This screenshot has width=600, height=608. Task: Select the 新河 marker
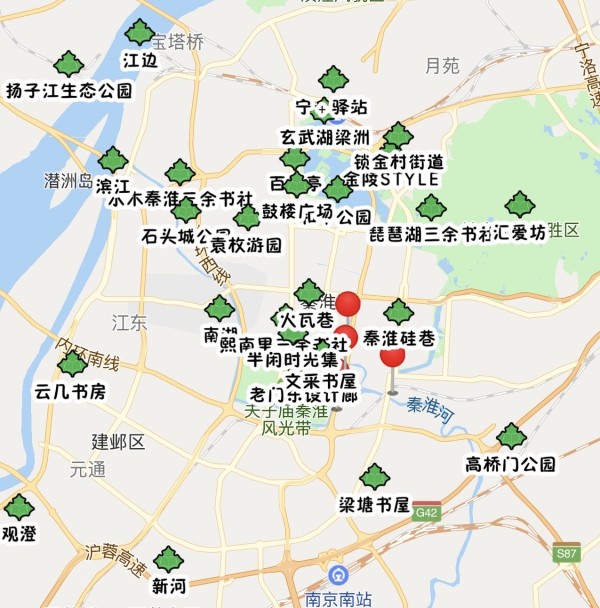[168, 560]
